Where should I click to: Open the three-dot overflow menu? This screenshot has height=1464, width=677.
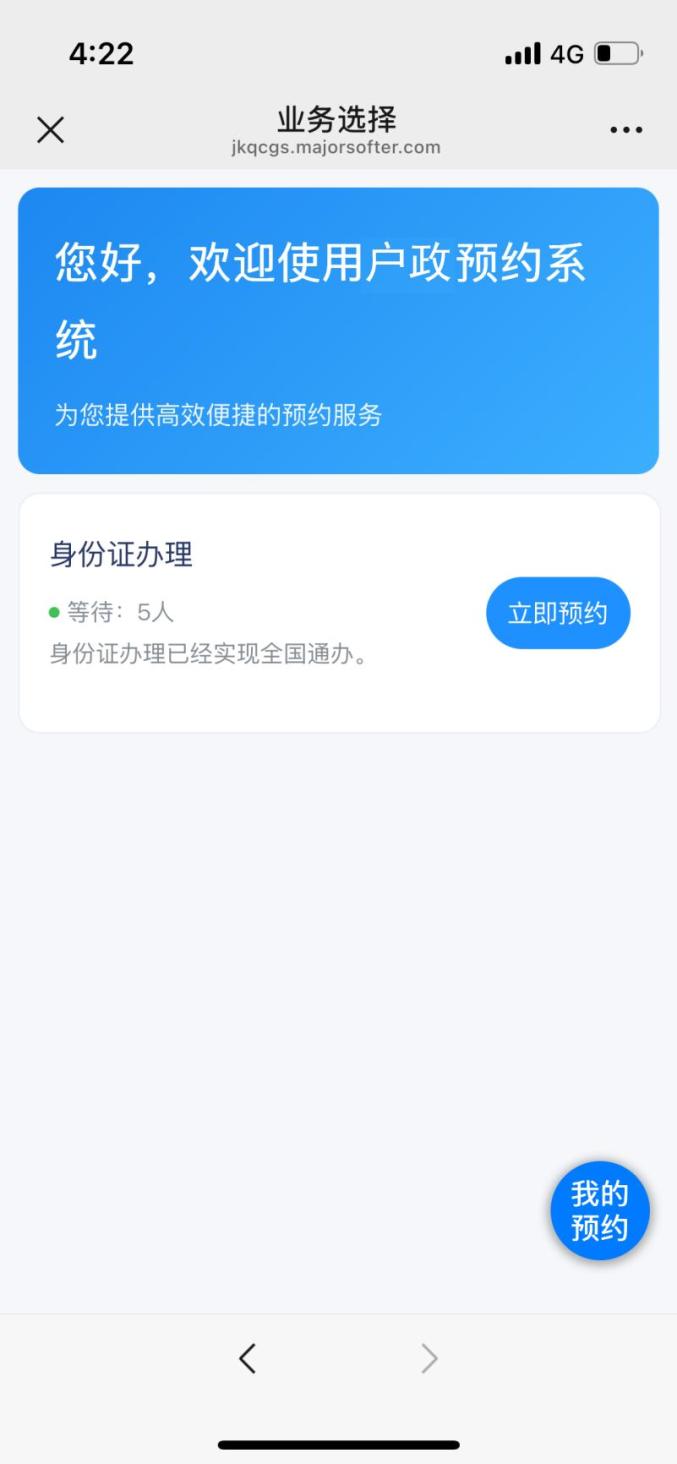tap(626, 130)
